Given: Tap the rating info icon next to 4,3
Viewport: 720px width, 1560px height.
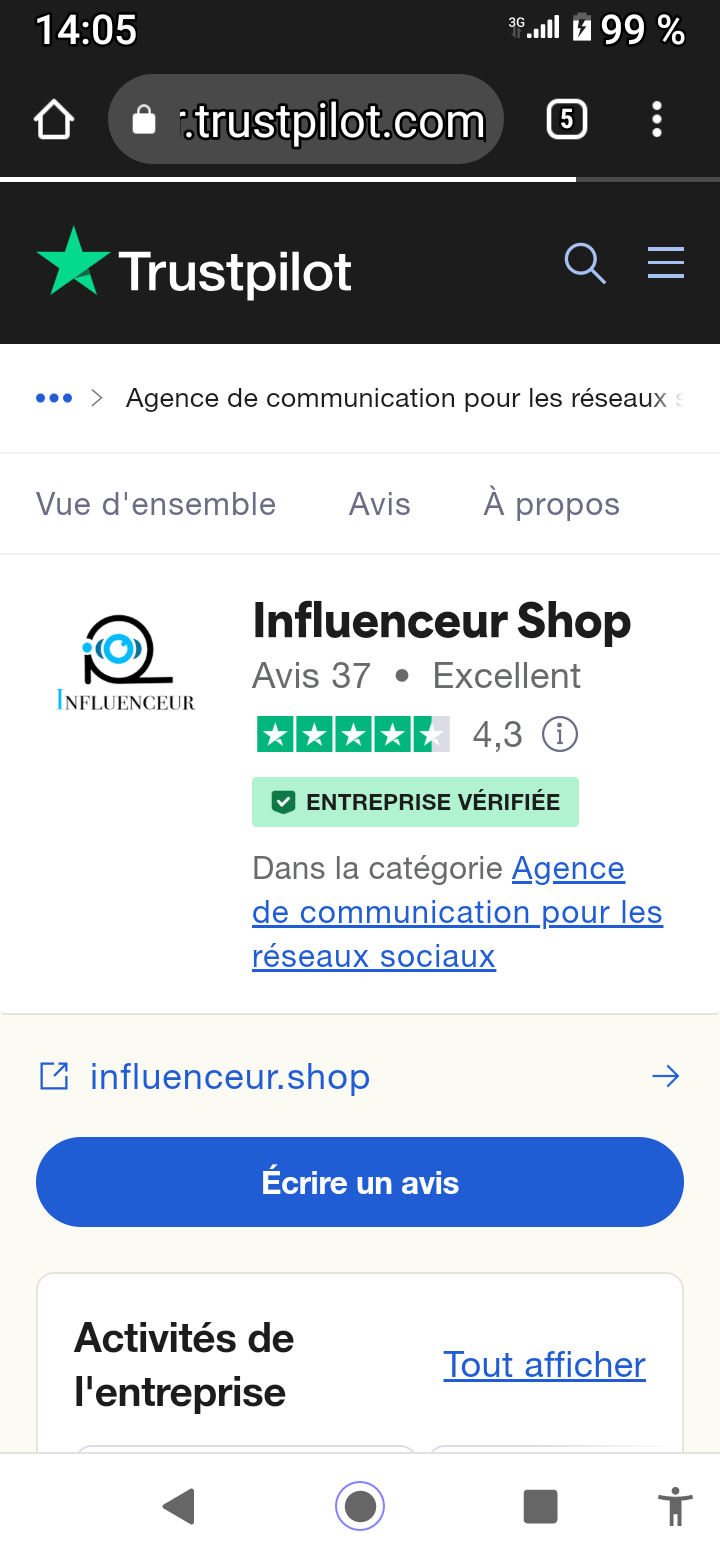Looking at the screenshot, I should 560,735.
